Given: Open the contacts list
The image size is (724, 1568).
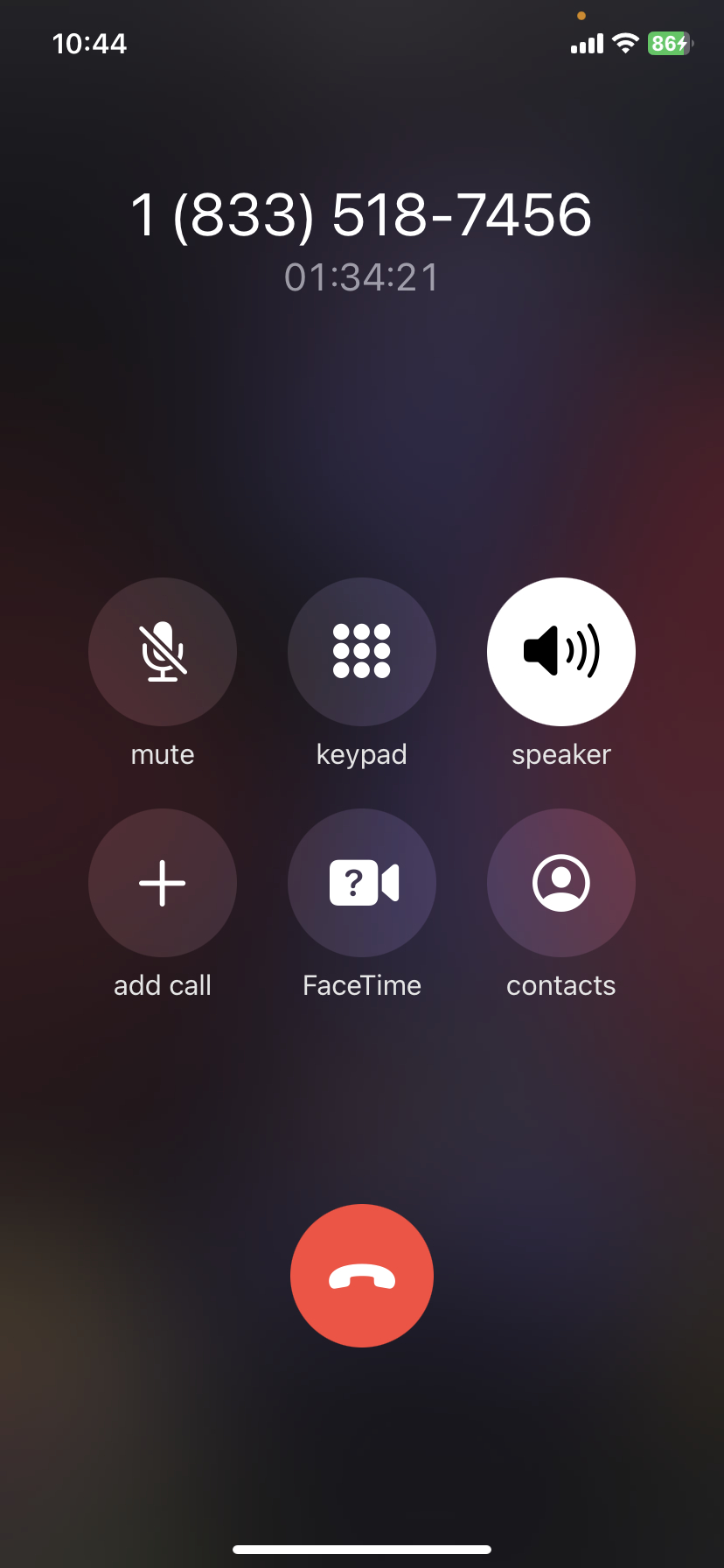Looking at the screenshot, I should [x=561, y=883].
